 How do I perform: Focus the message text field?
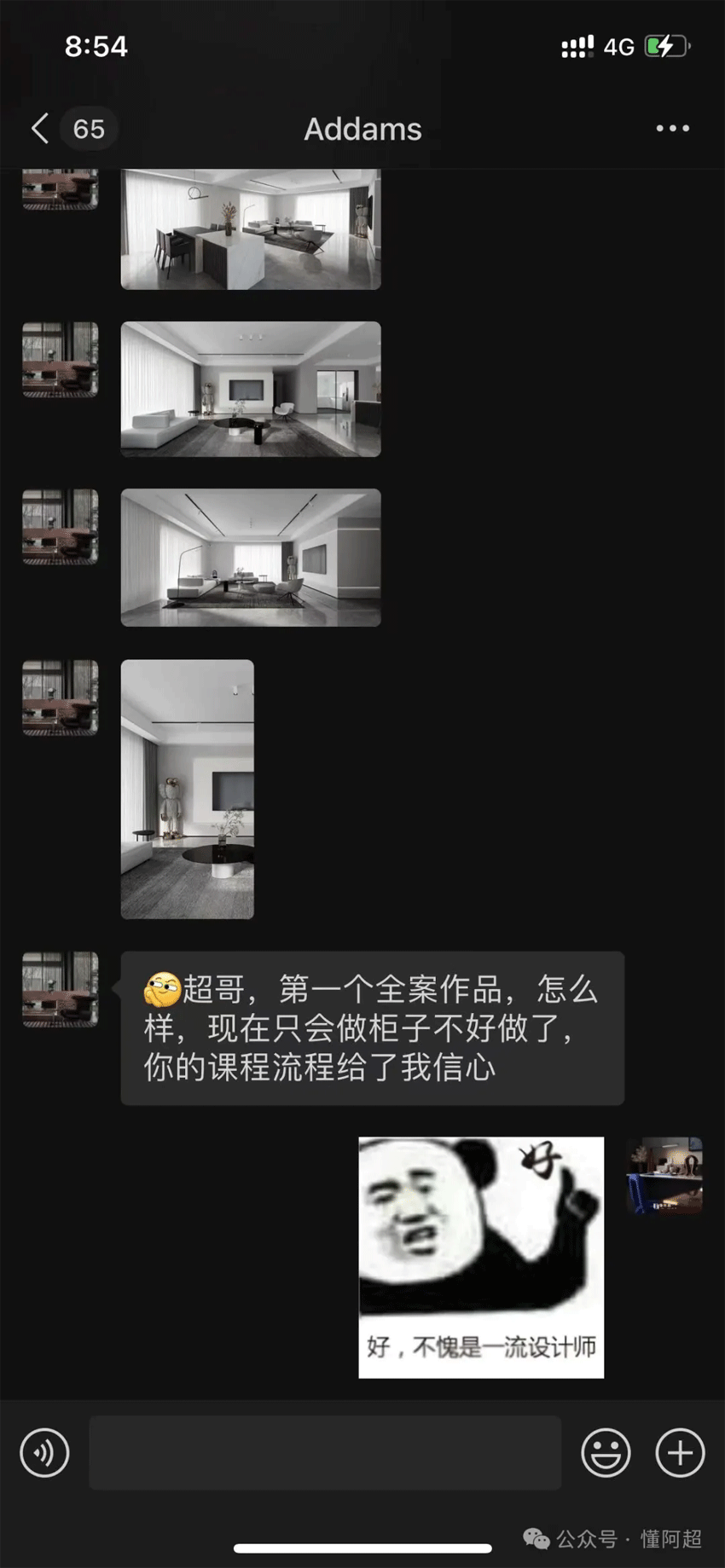[x=325, y=1452]
